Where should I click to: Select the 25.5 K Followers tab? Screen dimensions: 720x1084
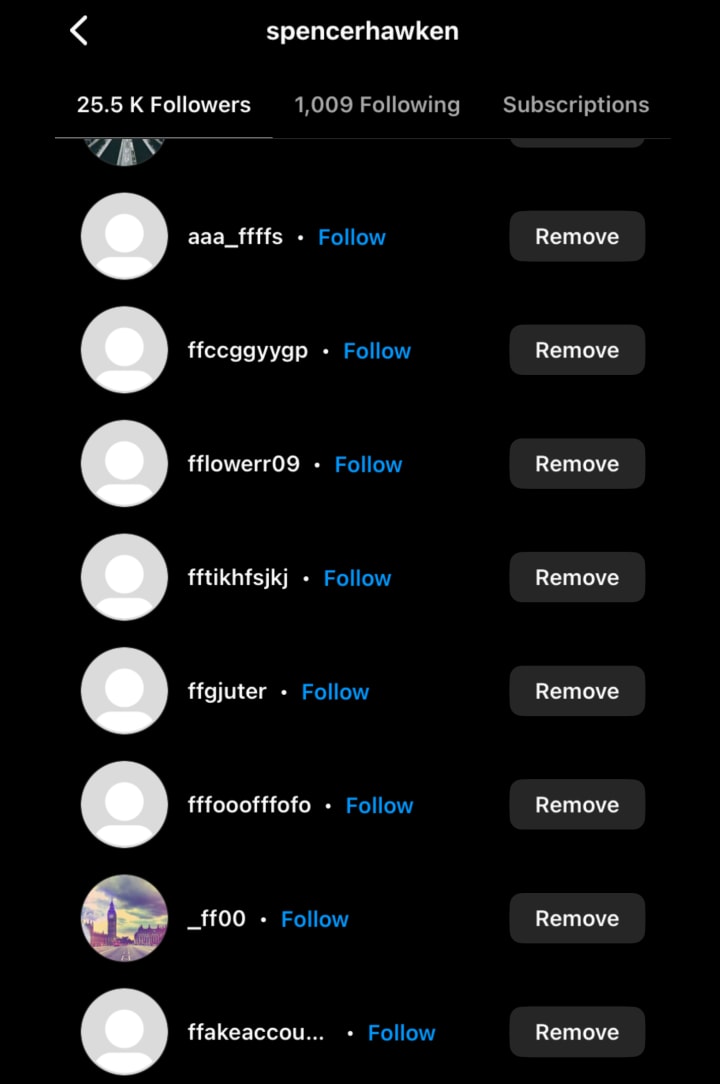coord(164,105)
